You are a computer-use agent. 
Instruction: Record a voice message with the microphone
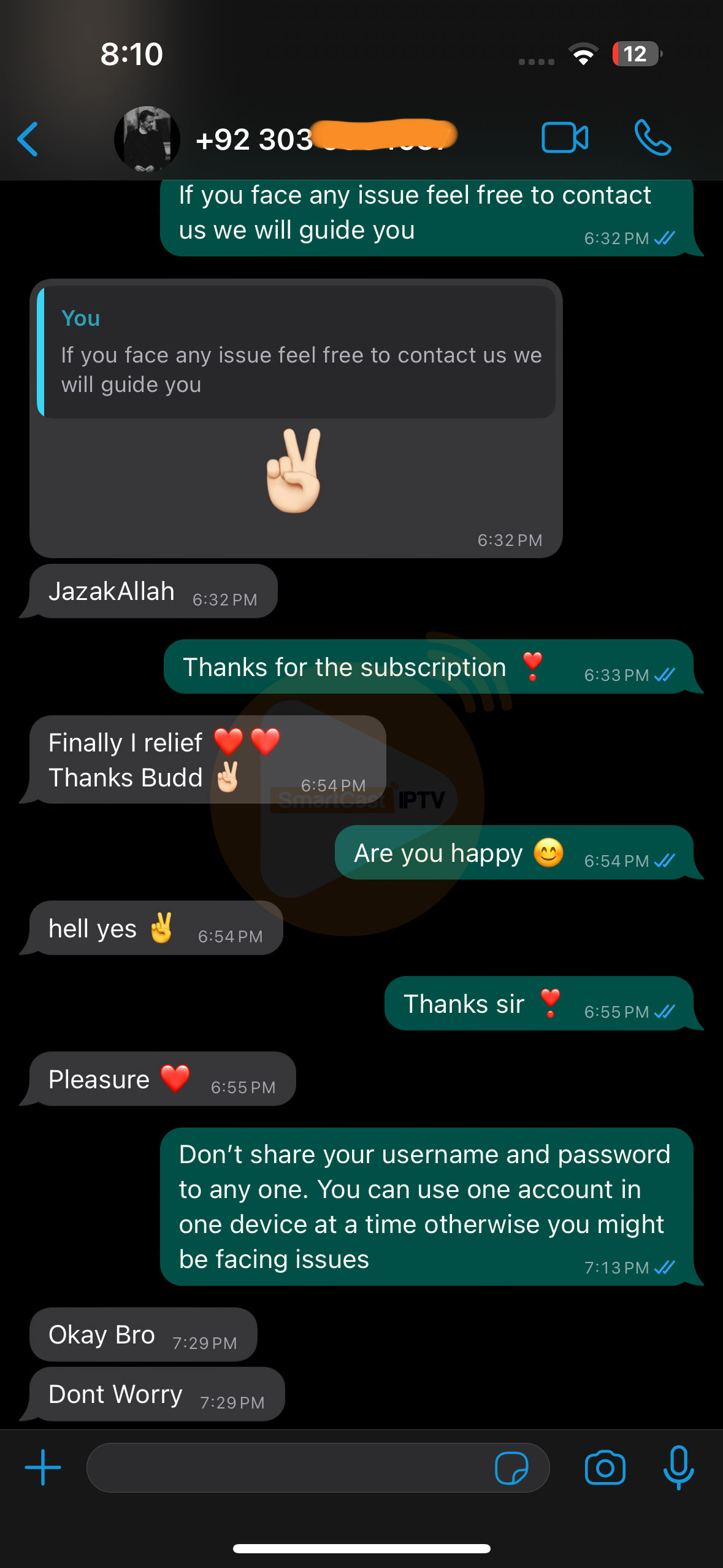(678, 1467)
